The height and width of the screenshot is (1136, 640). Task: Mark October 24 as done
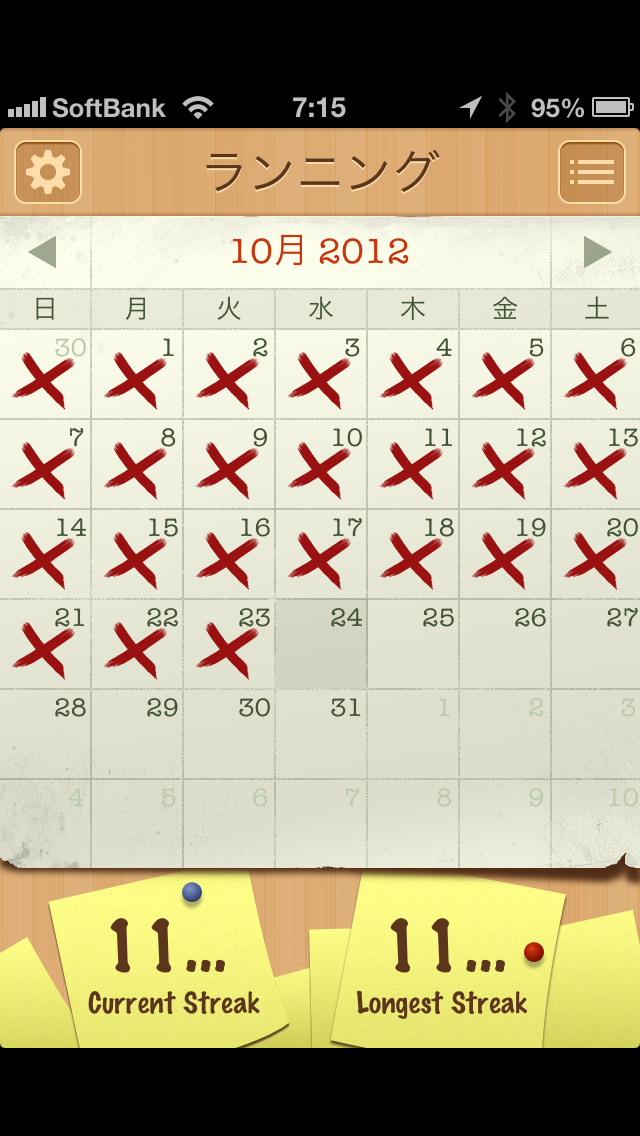[x=321, y=644]
